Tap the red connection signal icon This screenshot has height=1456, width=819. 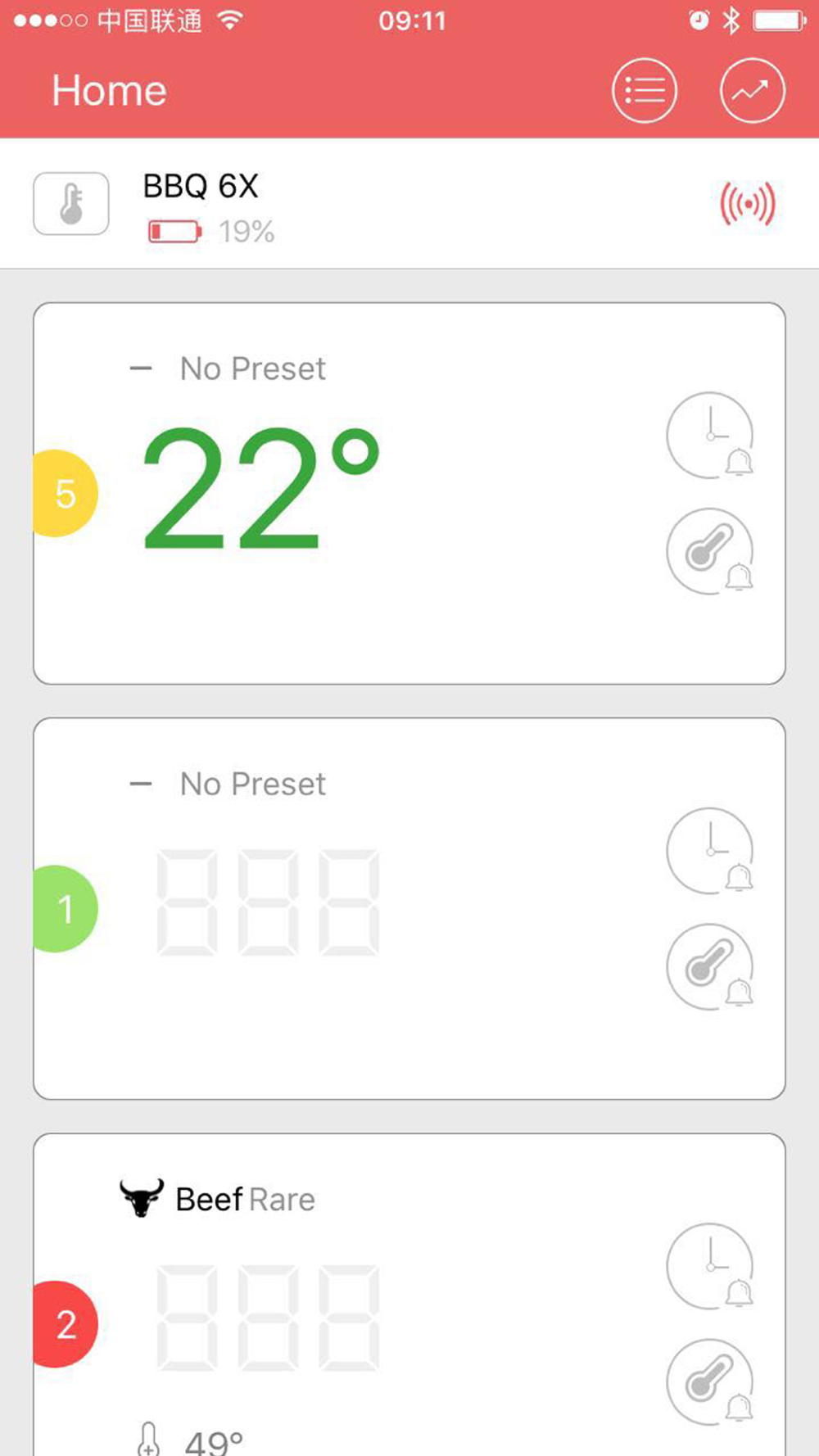747,204
